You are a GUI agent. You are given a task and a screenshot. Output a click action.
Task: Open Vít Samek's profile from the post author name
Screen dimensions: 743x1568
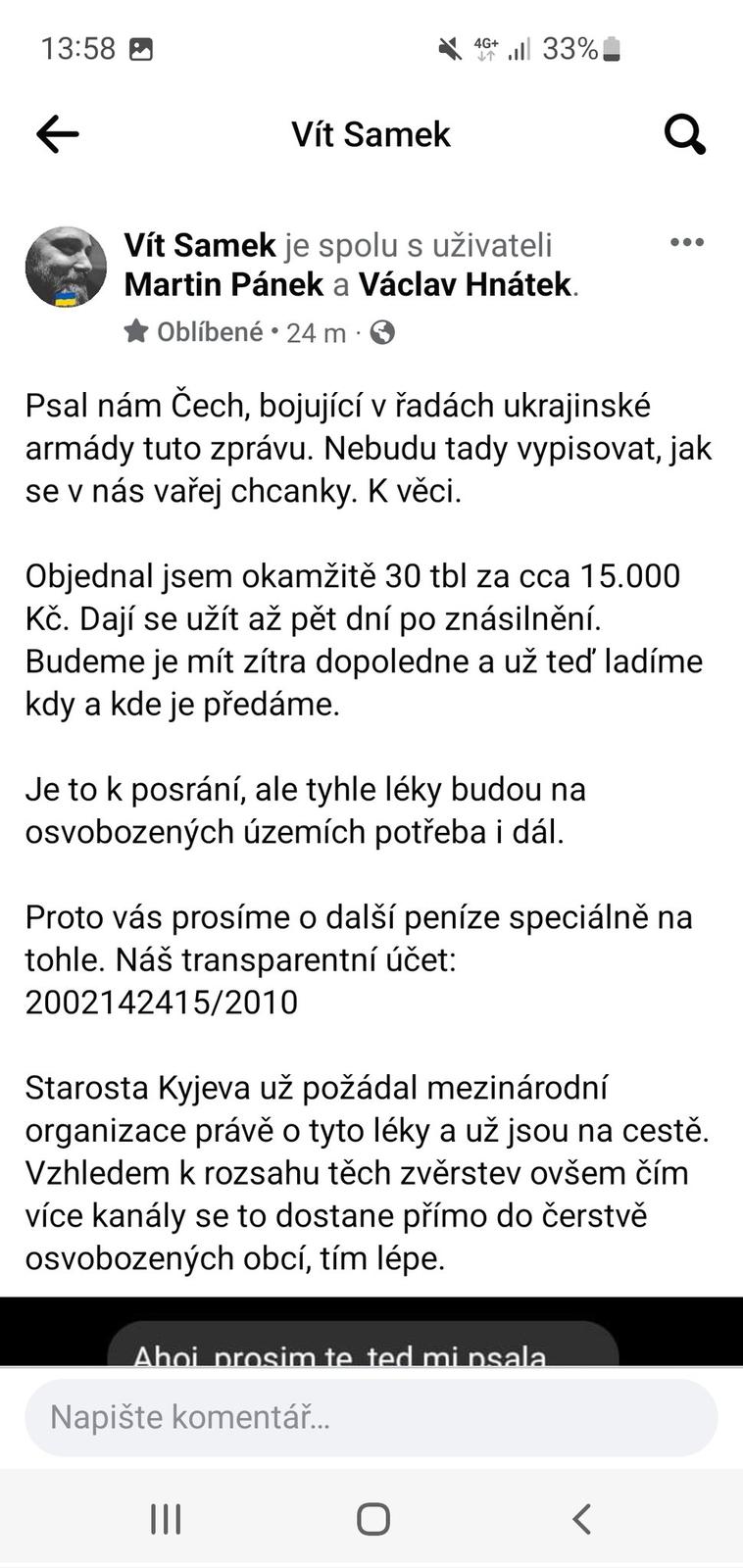pyautogui.click(x=200, y=245)
